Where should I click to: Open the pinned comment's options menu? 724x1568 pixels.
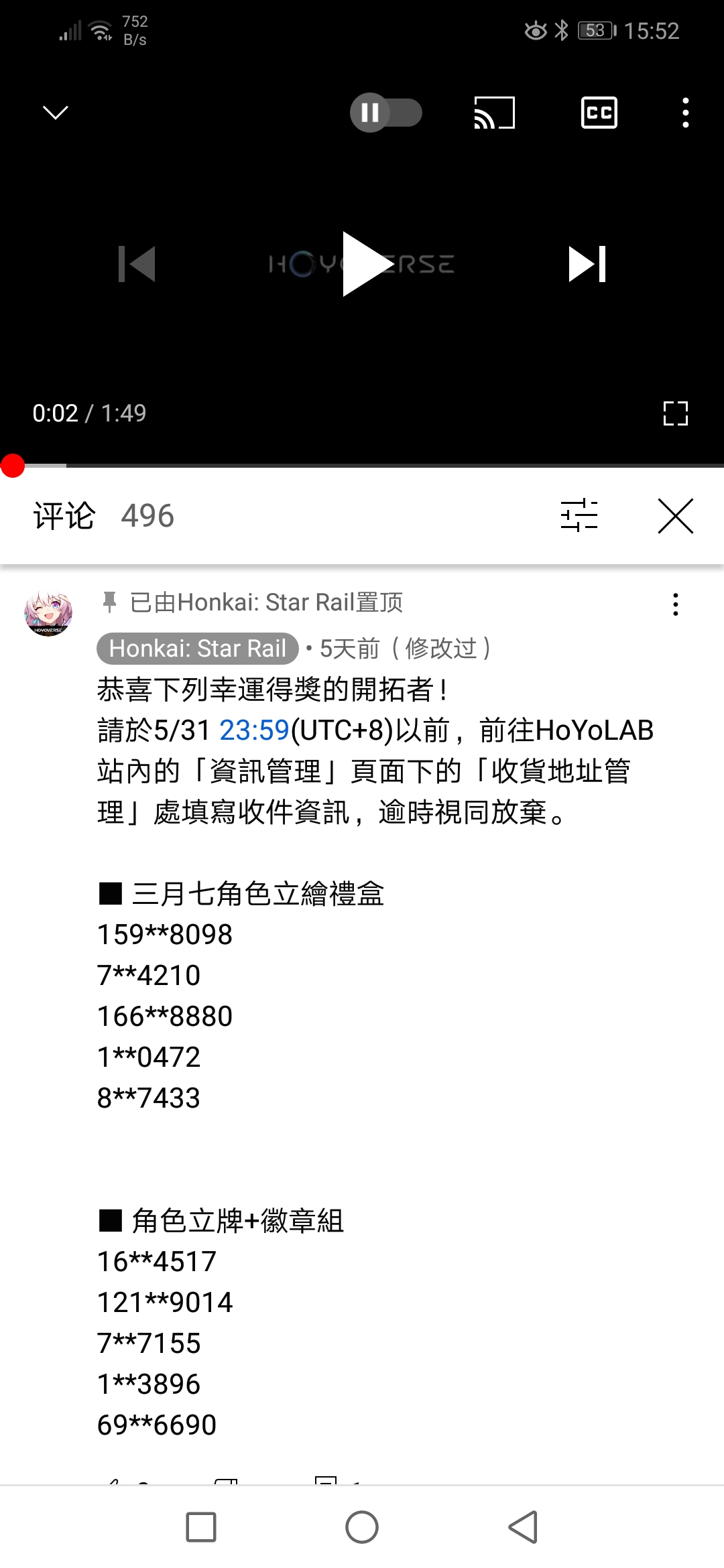(675, 604)
